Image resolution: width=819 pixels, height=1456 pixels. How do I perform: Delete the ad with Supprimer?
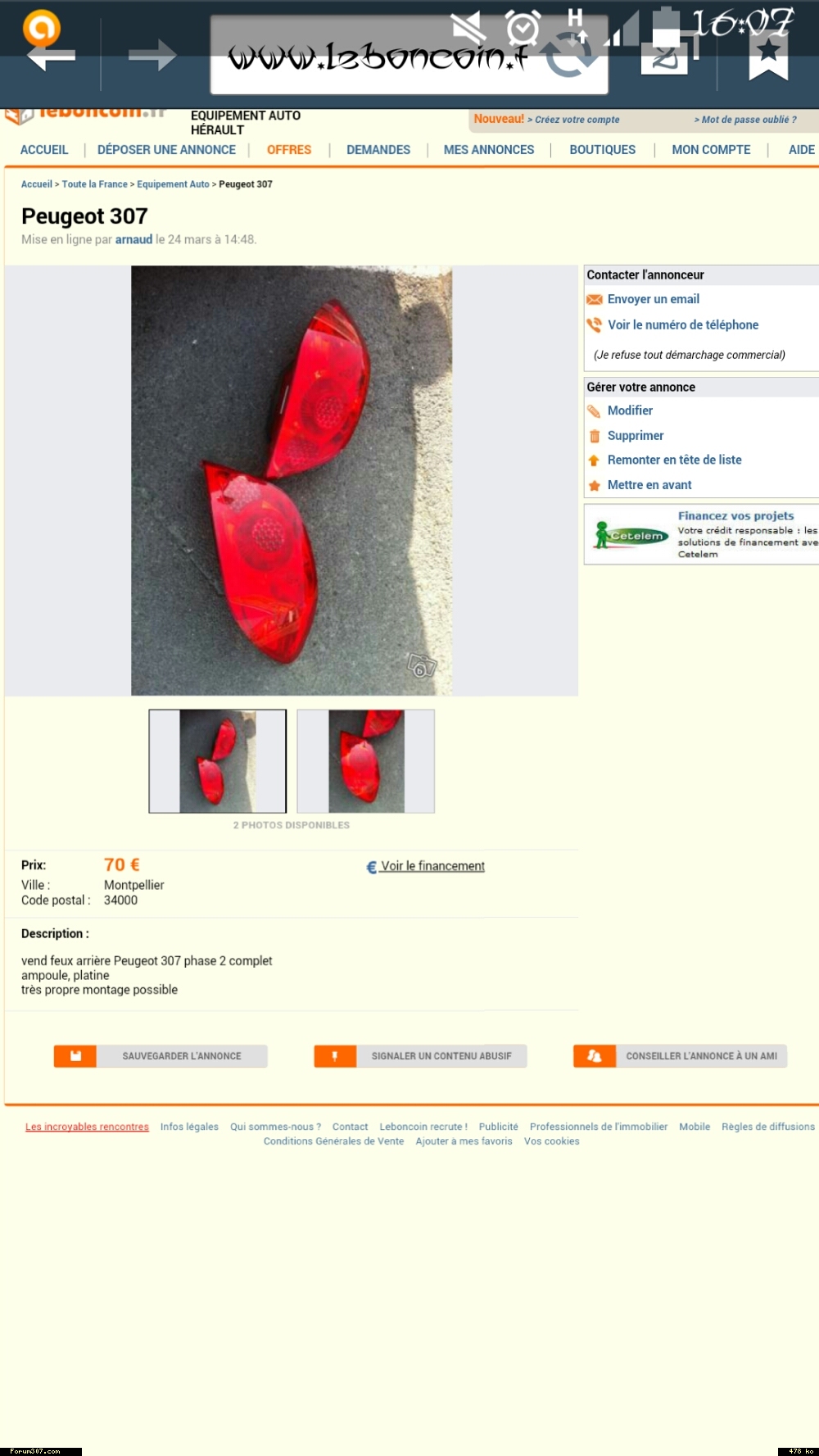(635, 436)
